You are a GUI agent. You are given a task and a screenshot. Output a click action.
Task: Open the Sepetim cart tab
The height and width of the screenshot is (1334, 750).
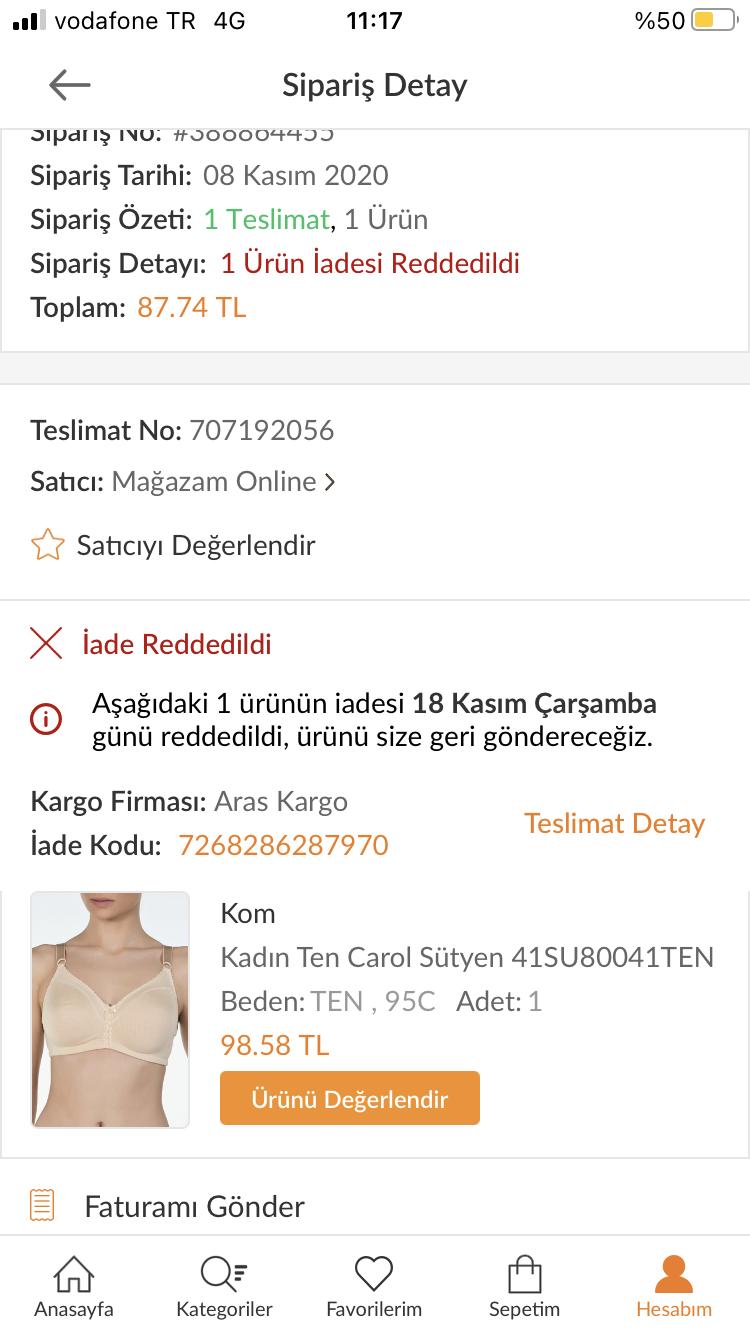click(524, 1287)
